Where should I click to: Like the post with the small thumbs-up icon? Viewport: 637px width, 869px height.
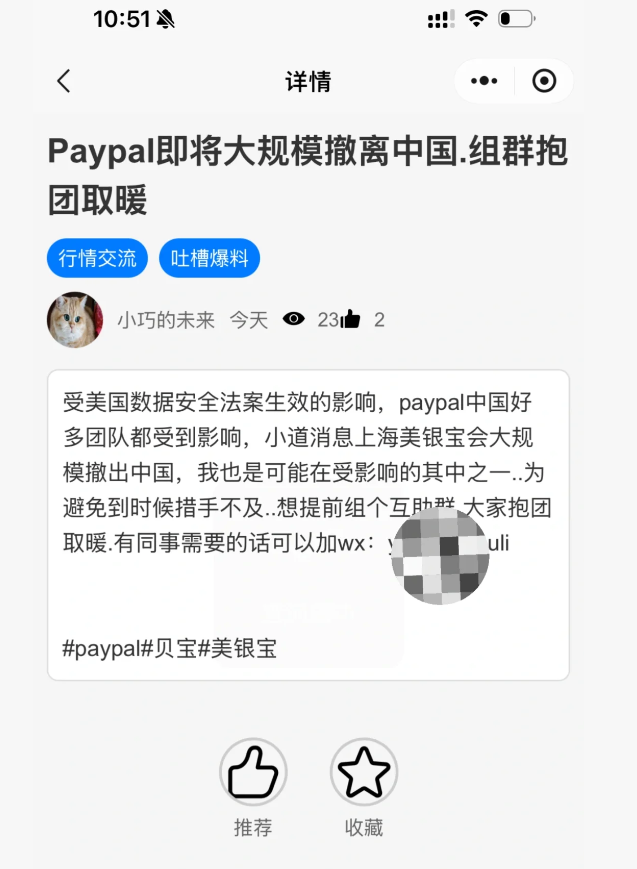click(x=351, y=320)
